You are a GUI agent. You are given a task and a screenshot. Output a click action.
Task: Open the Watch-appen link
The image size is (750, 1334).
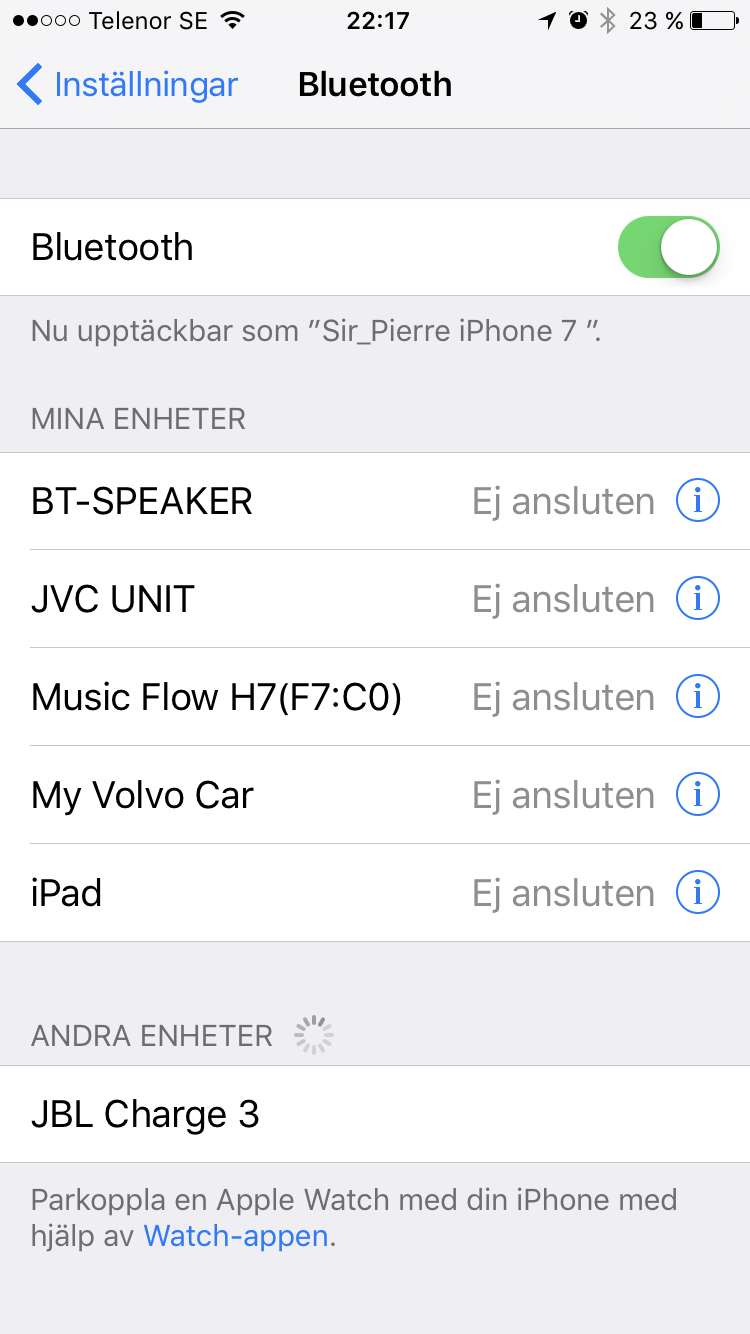[236, 1236]
